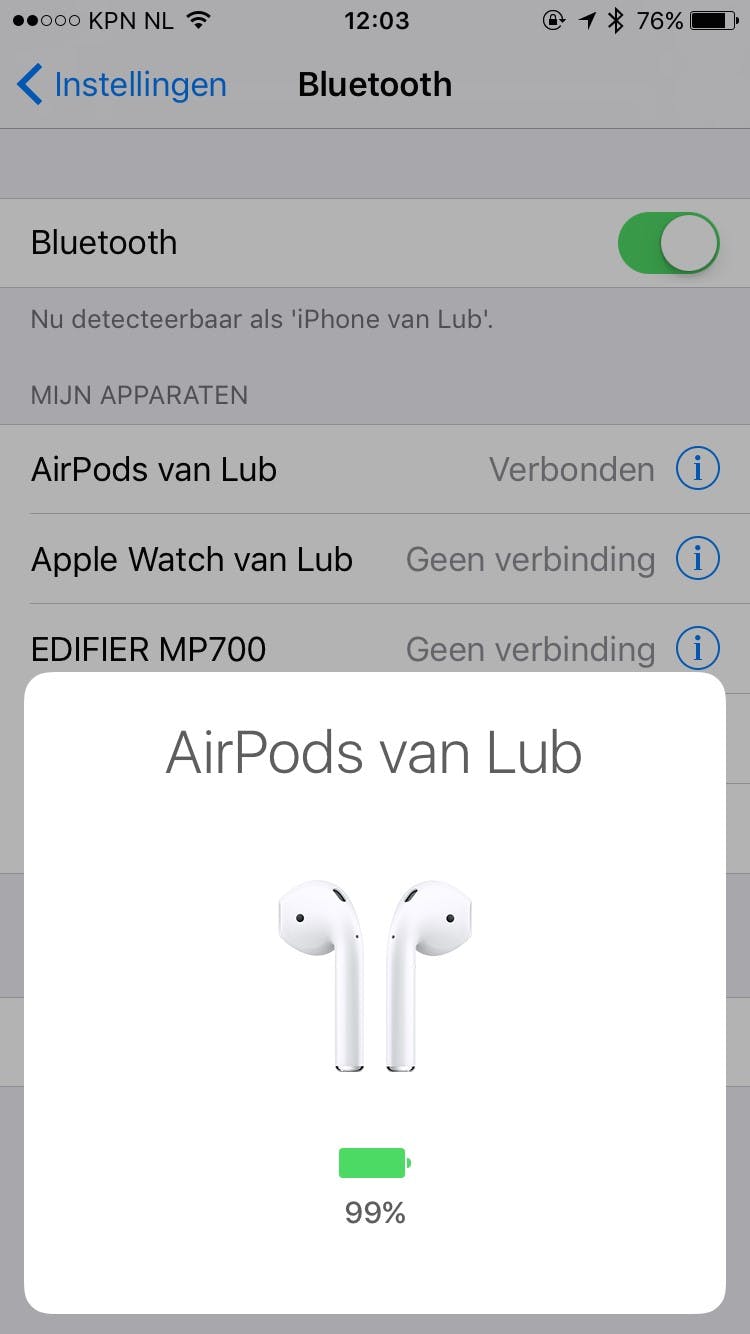Image resolution: width=750 pixels, height=1334 pixels.
Task: Open info for Apple Watch van Lub
Action: pos(697,559)
